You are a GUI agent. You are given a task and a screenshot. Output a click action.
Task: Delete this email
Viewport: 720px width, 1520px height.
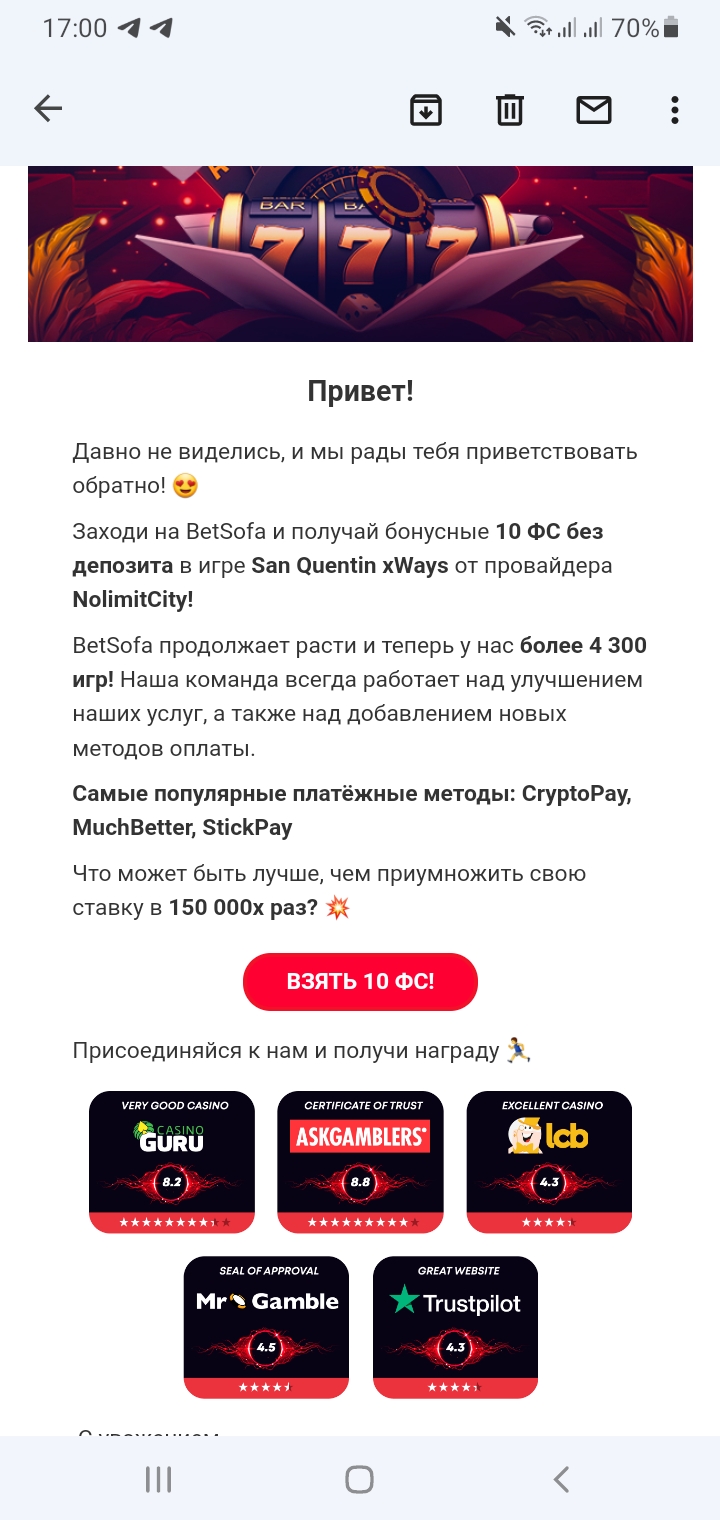coord(510,109)
